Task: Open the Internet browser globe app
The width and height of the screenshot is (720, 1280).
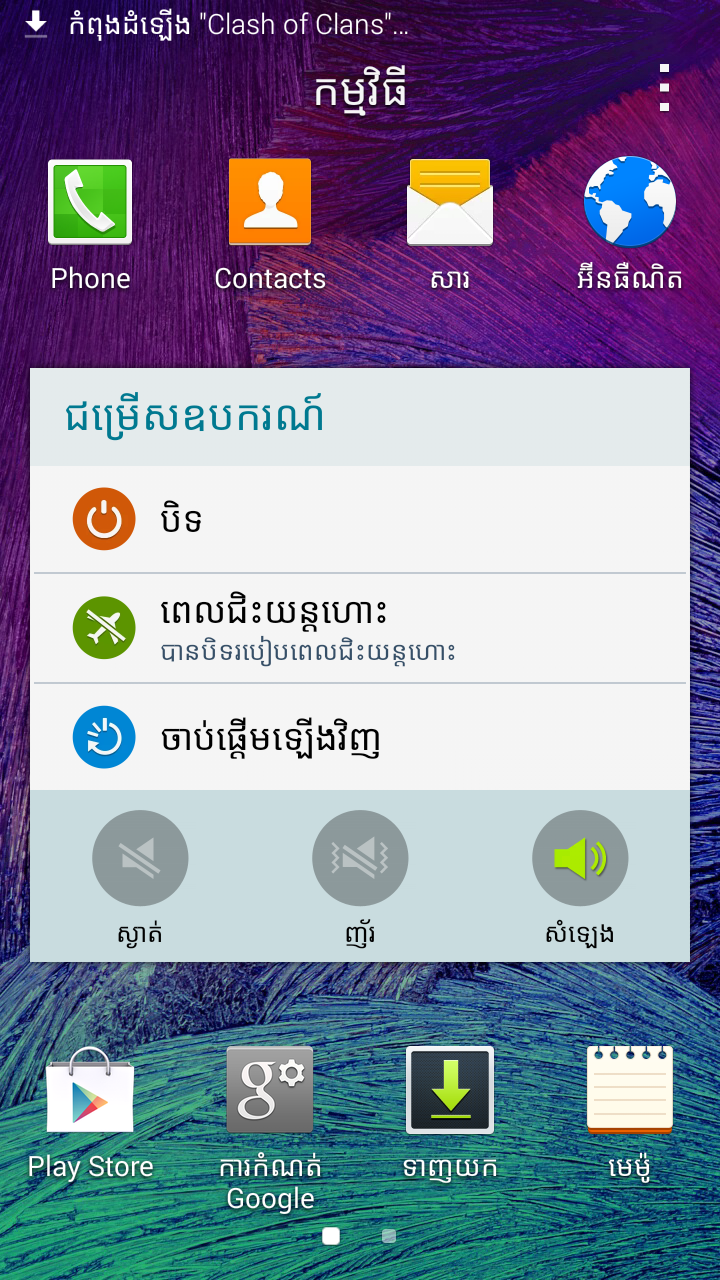Action: click(630, 203)
